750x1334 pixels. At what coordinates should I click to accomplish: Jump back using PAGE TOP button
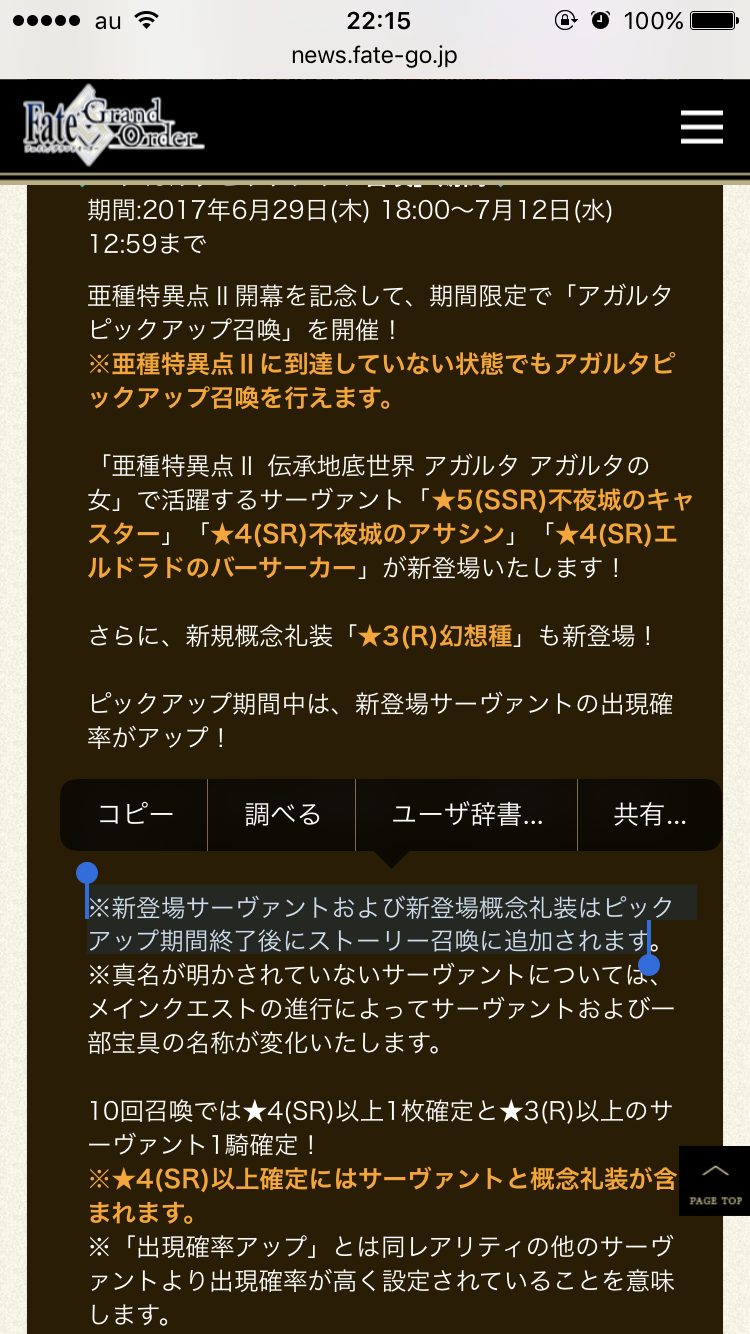tap(715, 1181)
